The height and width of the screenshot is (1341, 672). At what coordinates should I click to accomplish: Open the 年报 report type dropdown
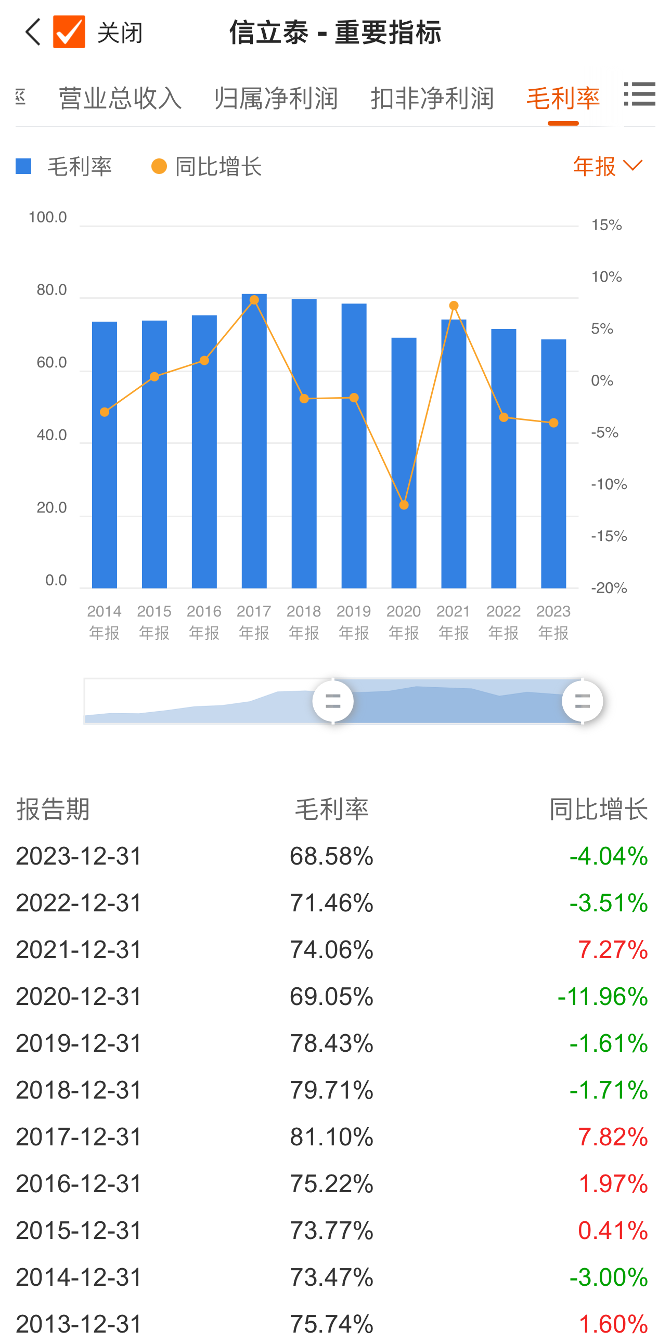click(x=607, y=166)
